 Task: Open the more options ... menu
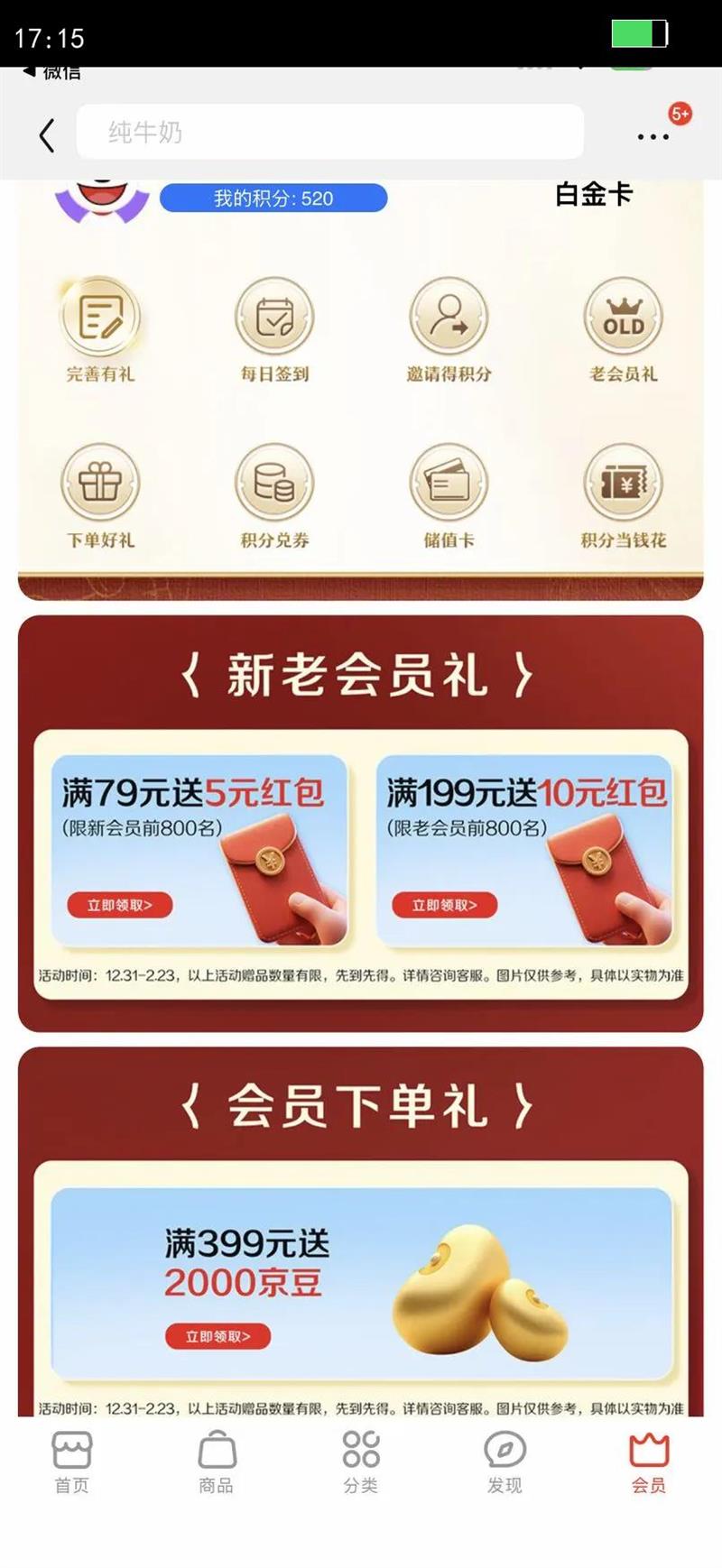pyautogui.click(x=653, y=135)
